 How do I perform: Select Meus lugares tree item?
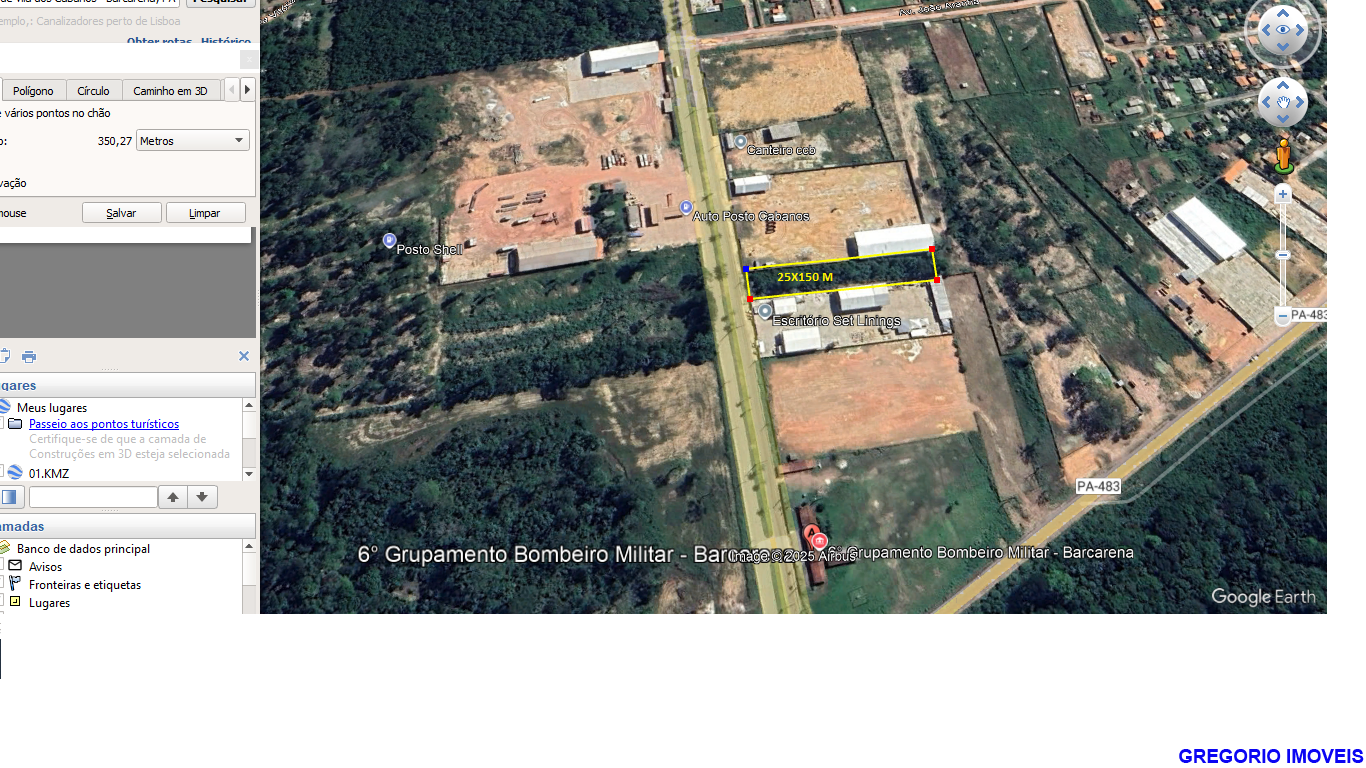pos(52,407)
